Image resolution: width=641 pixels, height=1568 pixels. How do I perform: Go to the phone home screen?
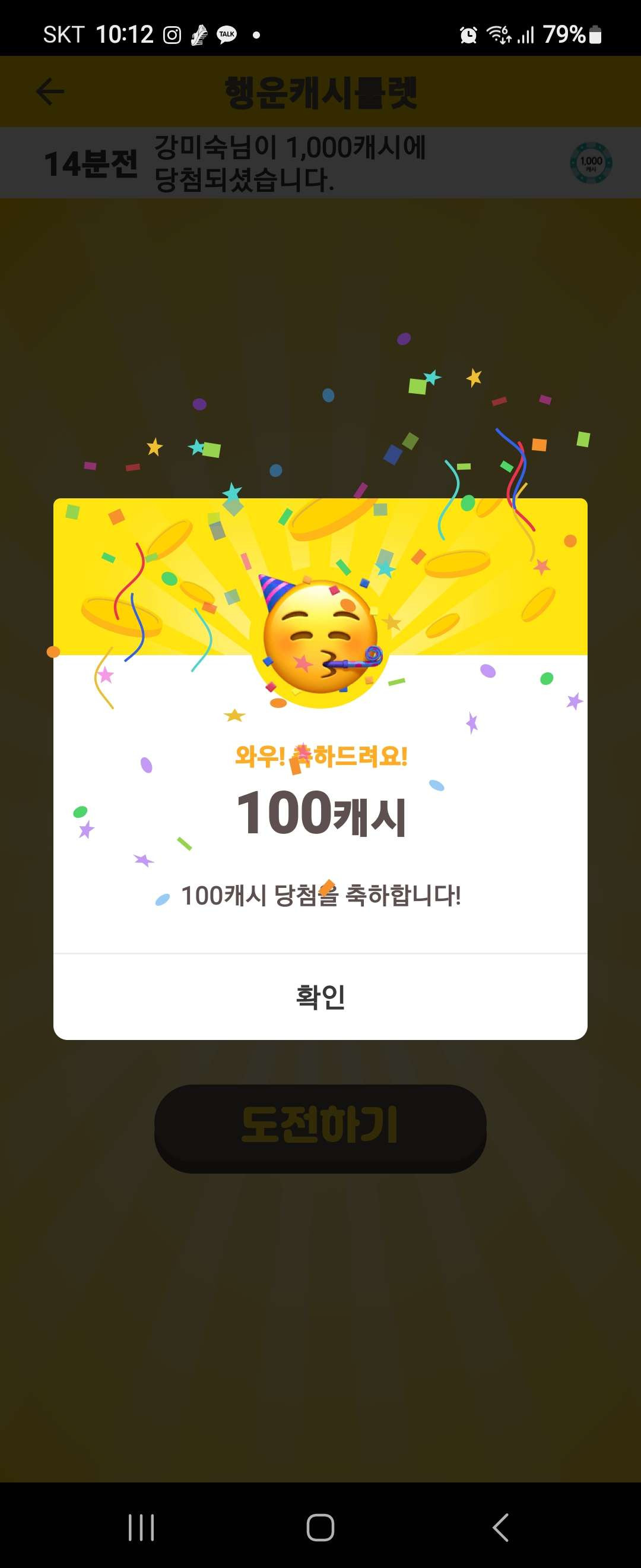click(x=320, y=1527)
